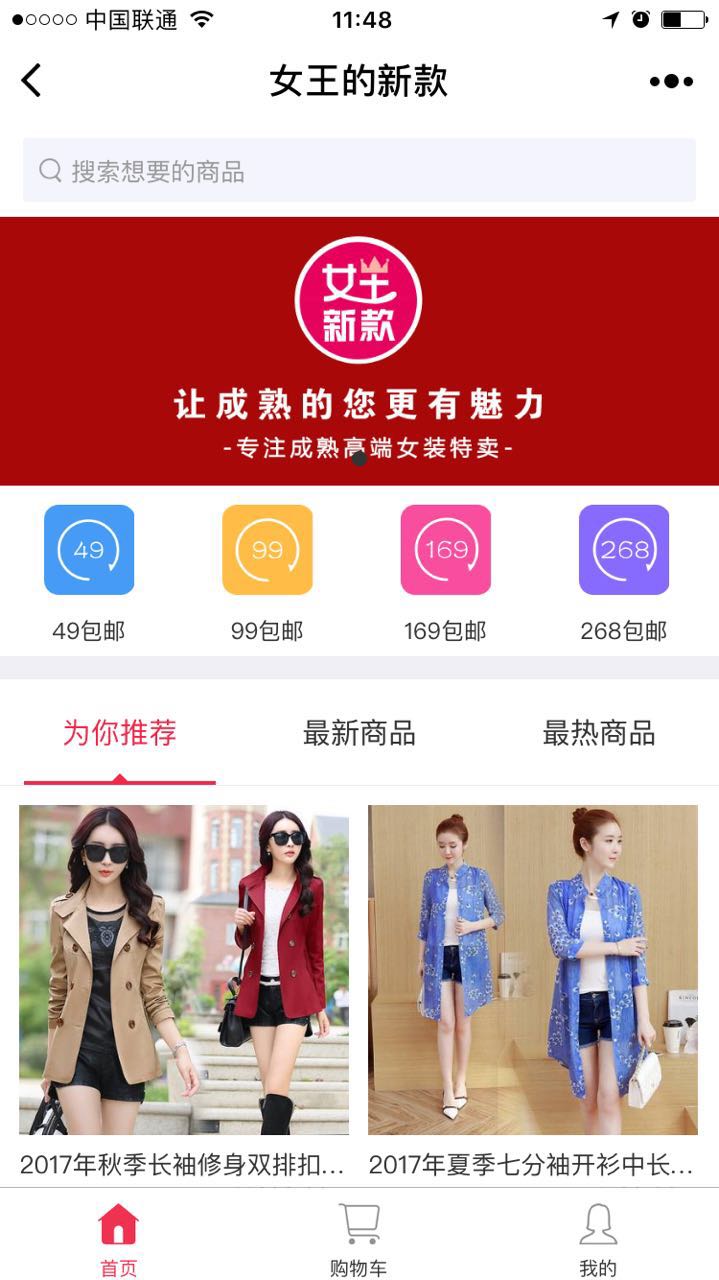Open the three-dot more menu
This screenshot has height=1280, width=719.
(x=671, y=81)
